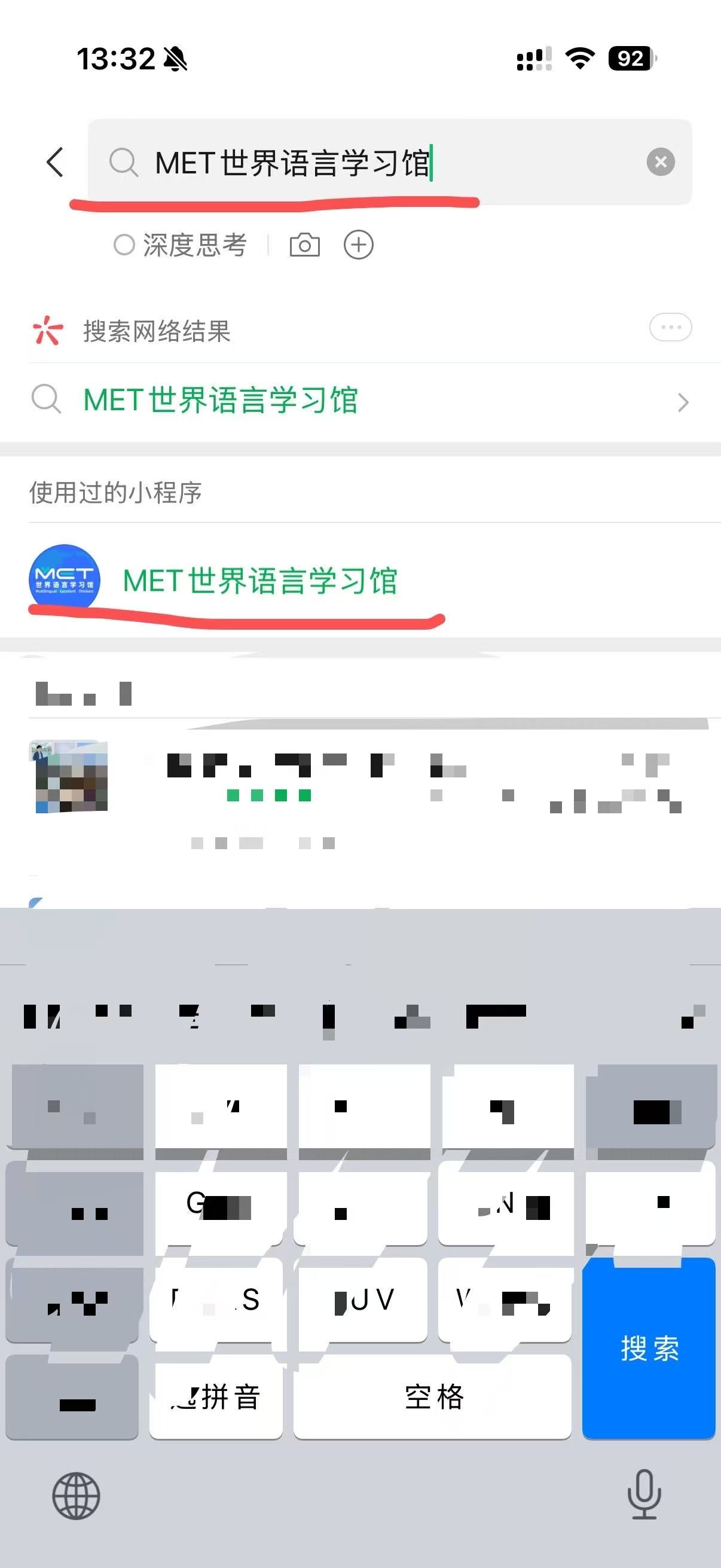
Task: Tap the plus circle icon
Action: pyautogui.click(x=358, y=245)
